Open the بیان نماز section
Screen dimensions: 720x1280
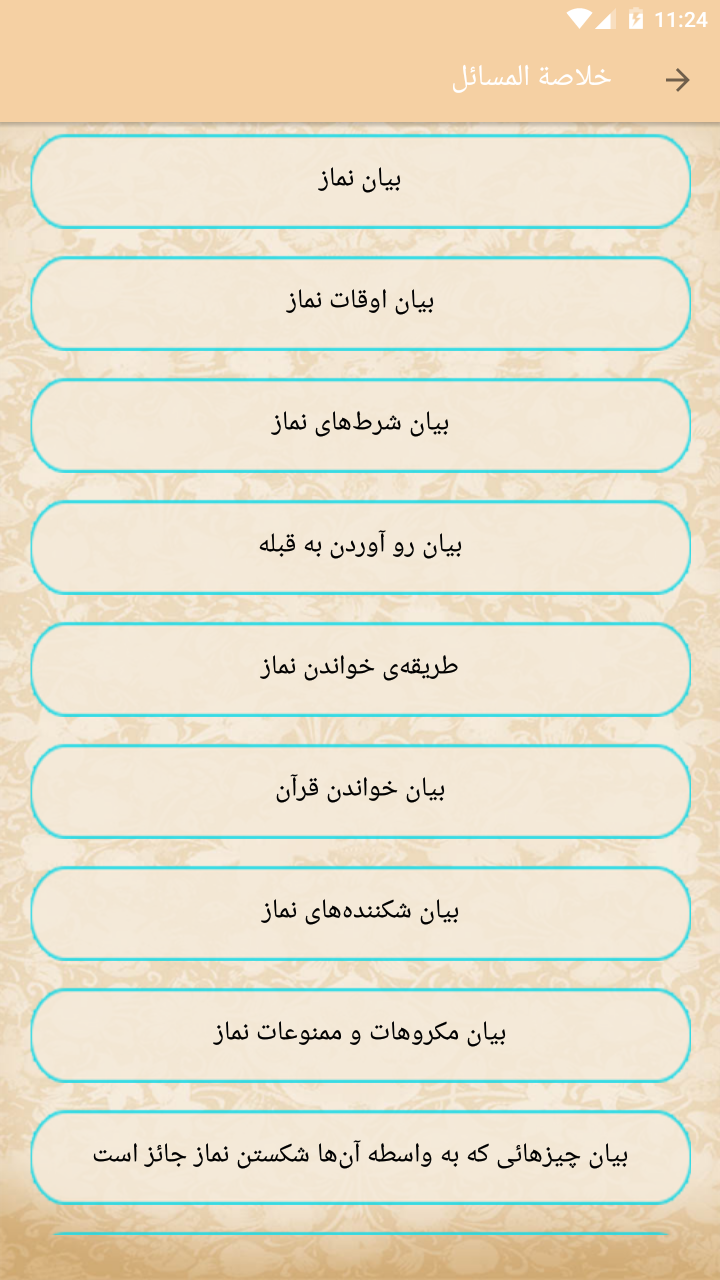tap(360, 181)
